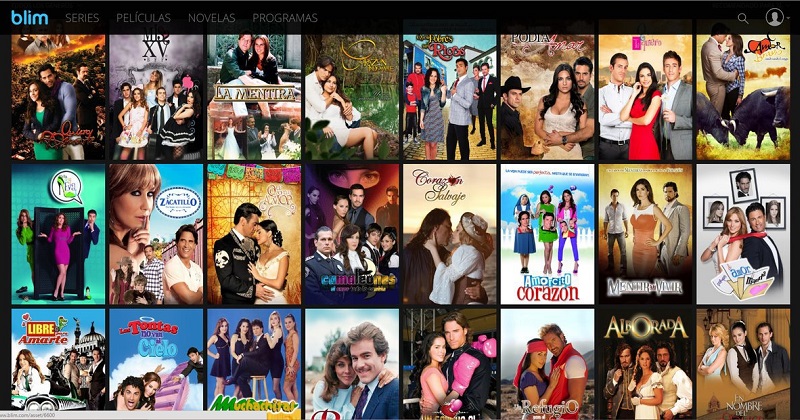Tap the blim logo to go home
800x420 pixels.
(29, 17)
